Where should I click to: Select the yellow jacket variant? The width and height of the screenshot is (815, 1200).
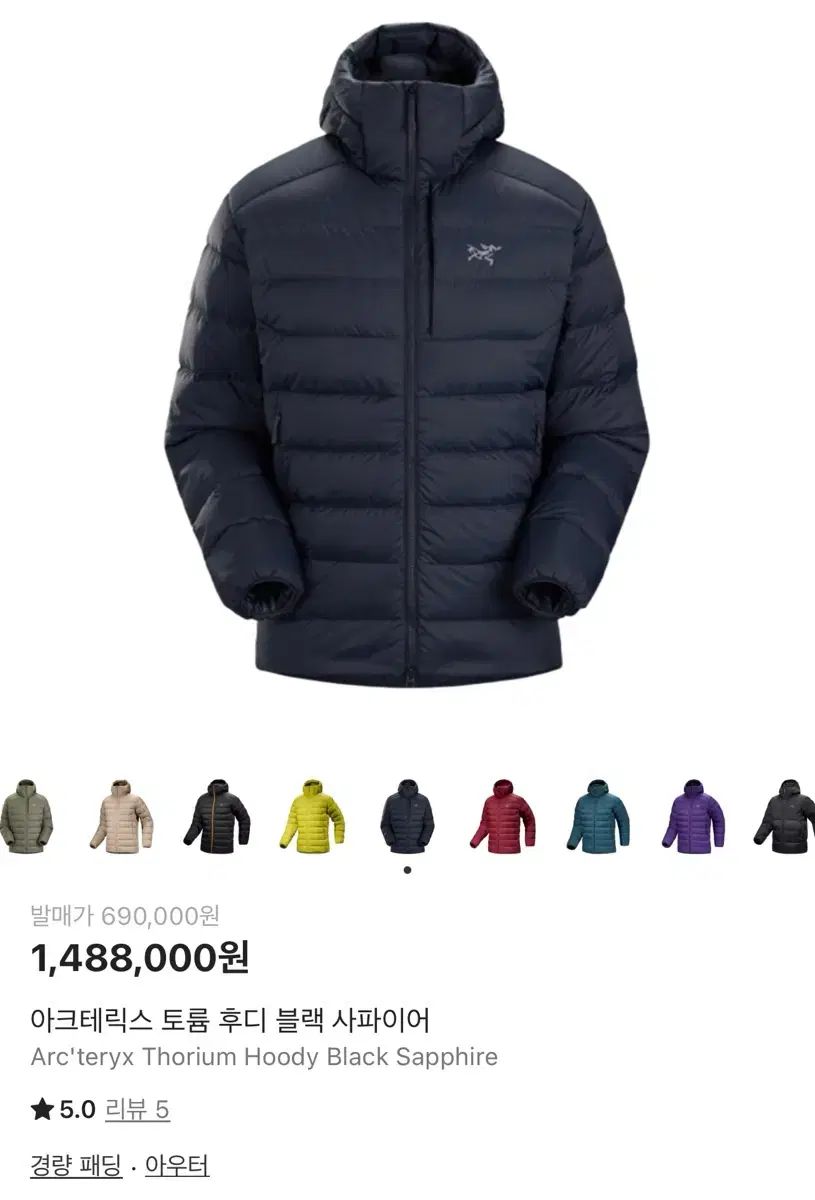[312, 817]
